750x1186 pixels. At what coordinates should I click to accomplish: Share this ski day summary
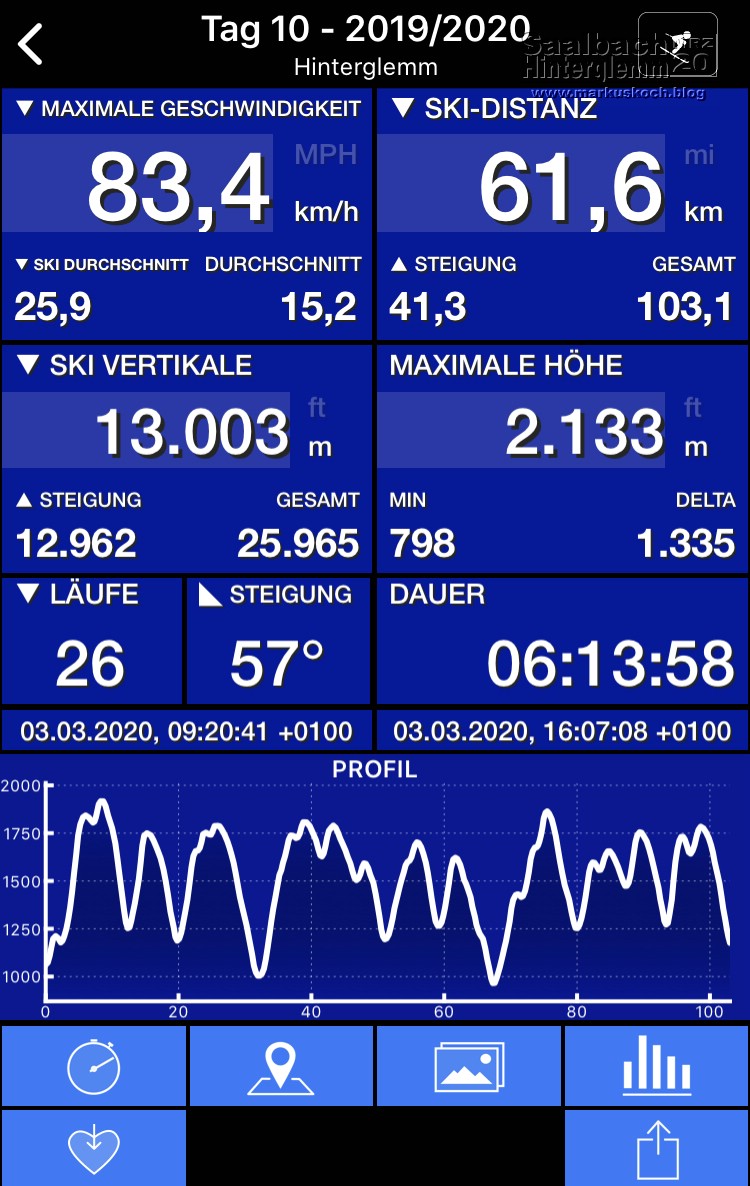[x=656, y=1148]
